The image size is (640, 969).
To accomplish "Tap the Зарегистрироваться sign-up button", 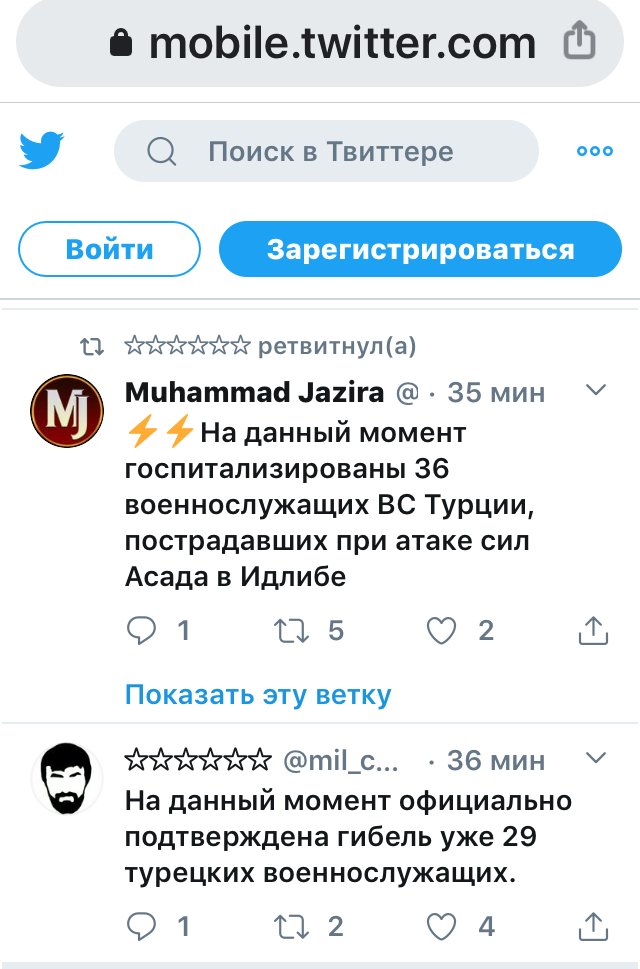I will coord(420,249).
